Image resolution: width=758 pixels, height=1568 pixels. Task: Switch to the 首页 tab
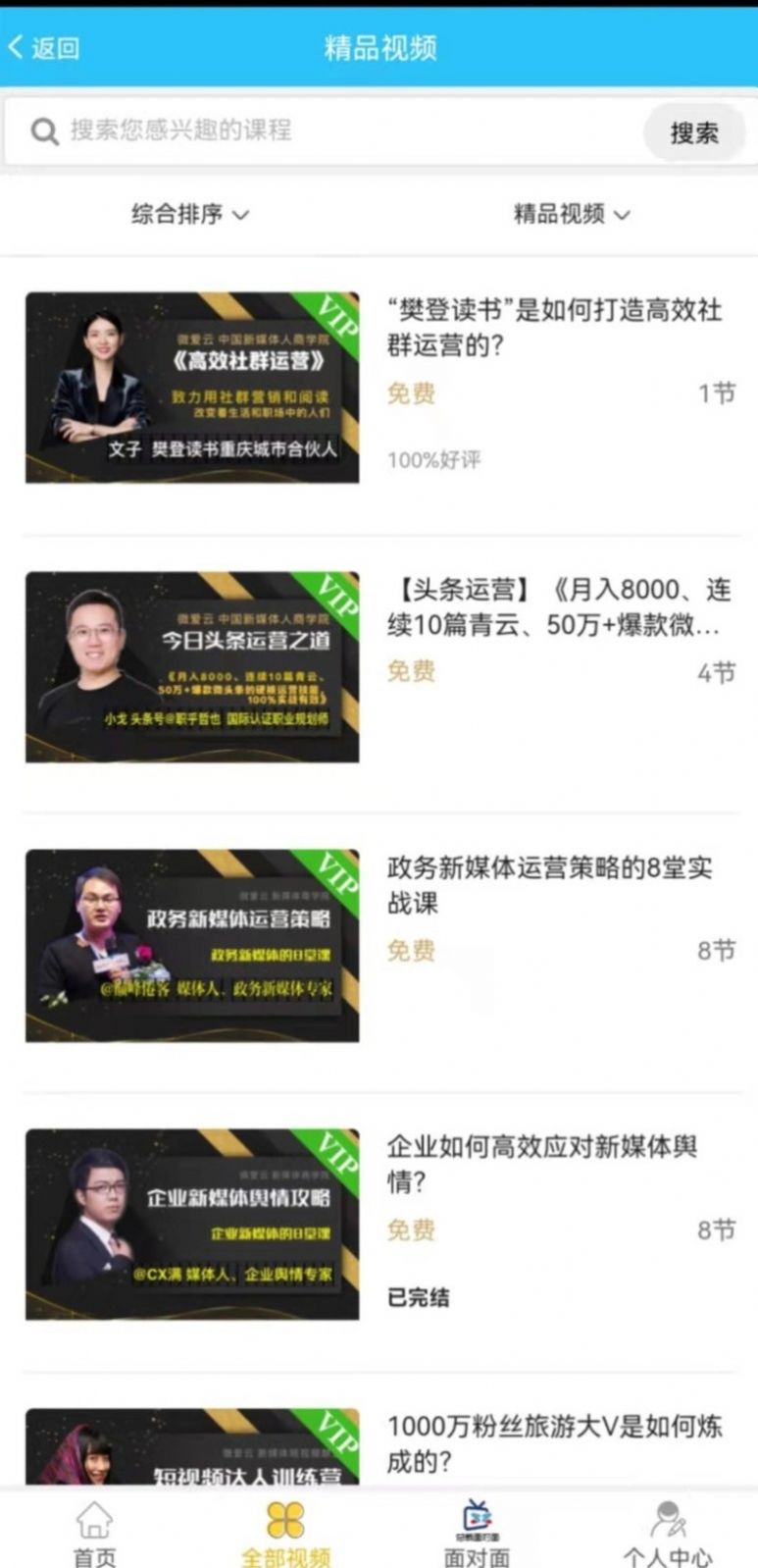point(95,1533)
